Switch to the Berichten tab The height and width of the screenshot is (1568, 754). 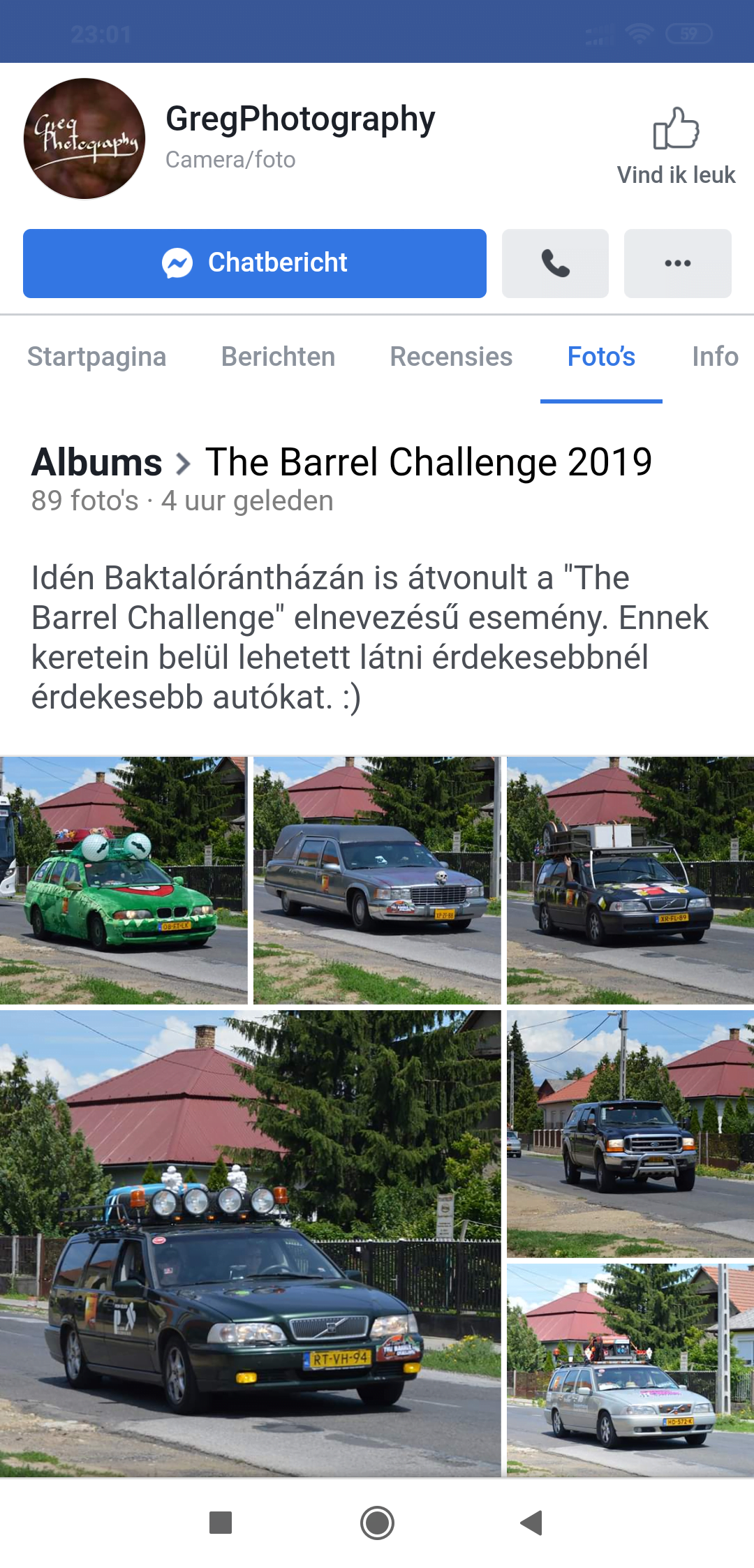click(278, 357)
